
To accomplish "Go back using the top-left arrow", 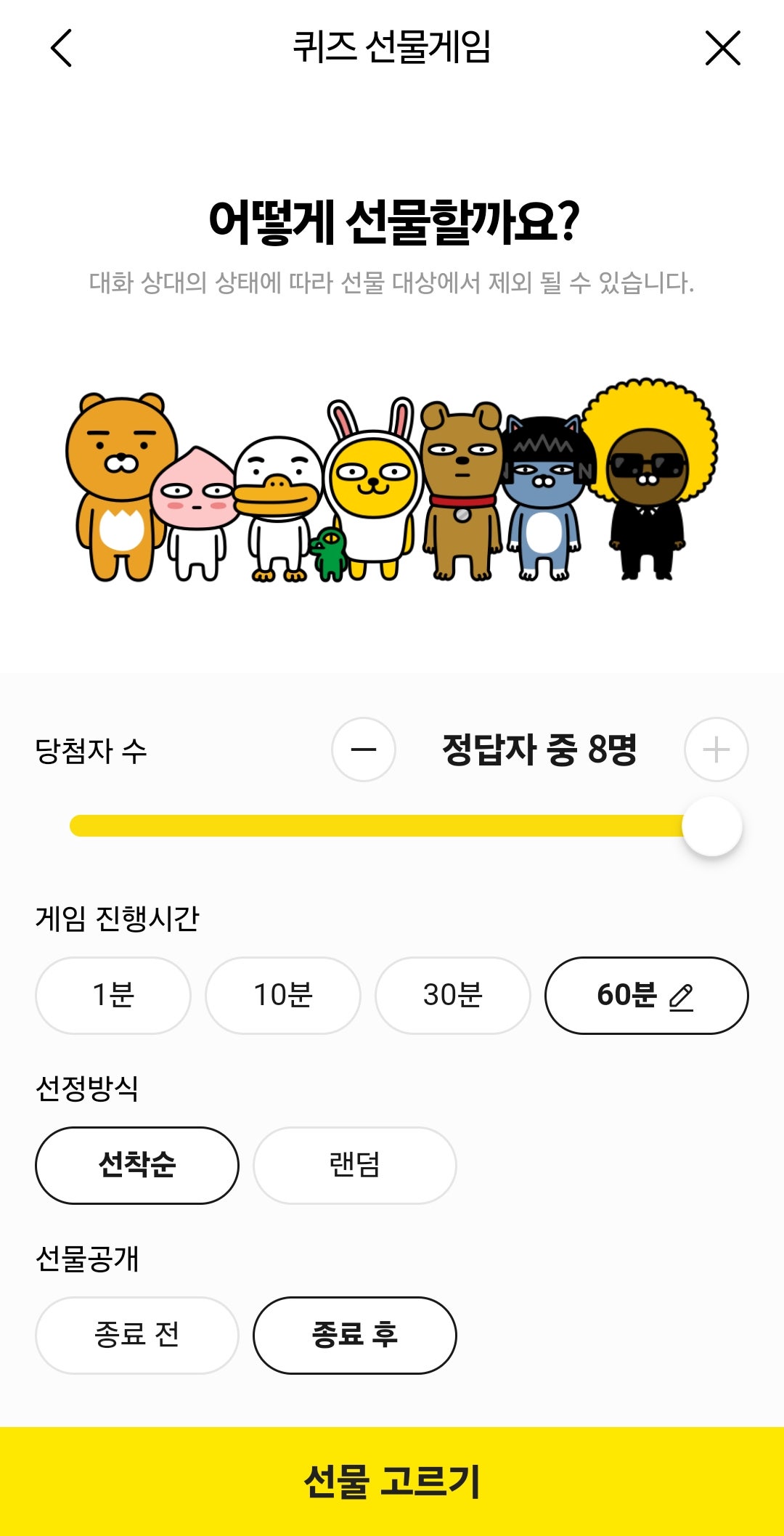I will (x=62, y=48).
